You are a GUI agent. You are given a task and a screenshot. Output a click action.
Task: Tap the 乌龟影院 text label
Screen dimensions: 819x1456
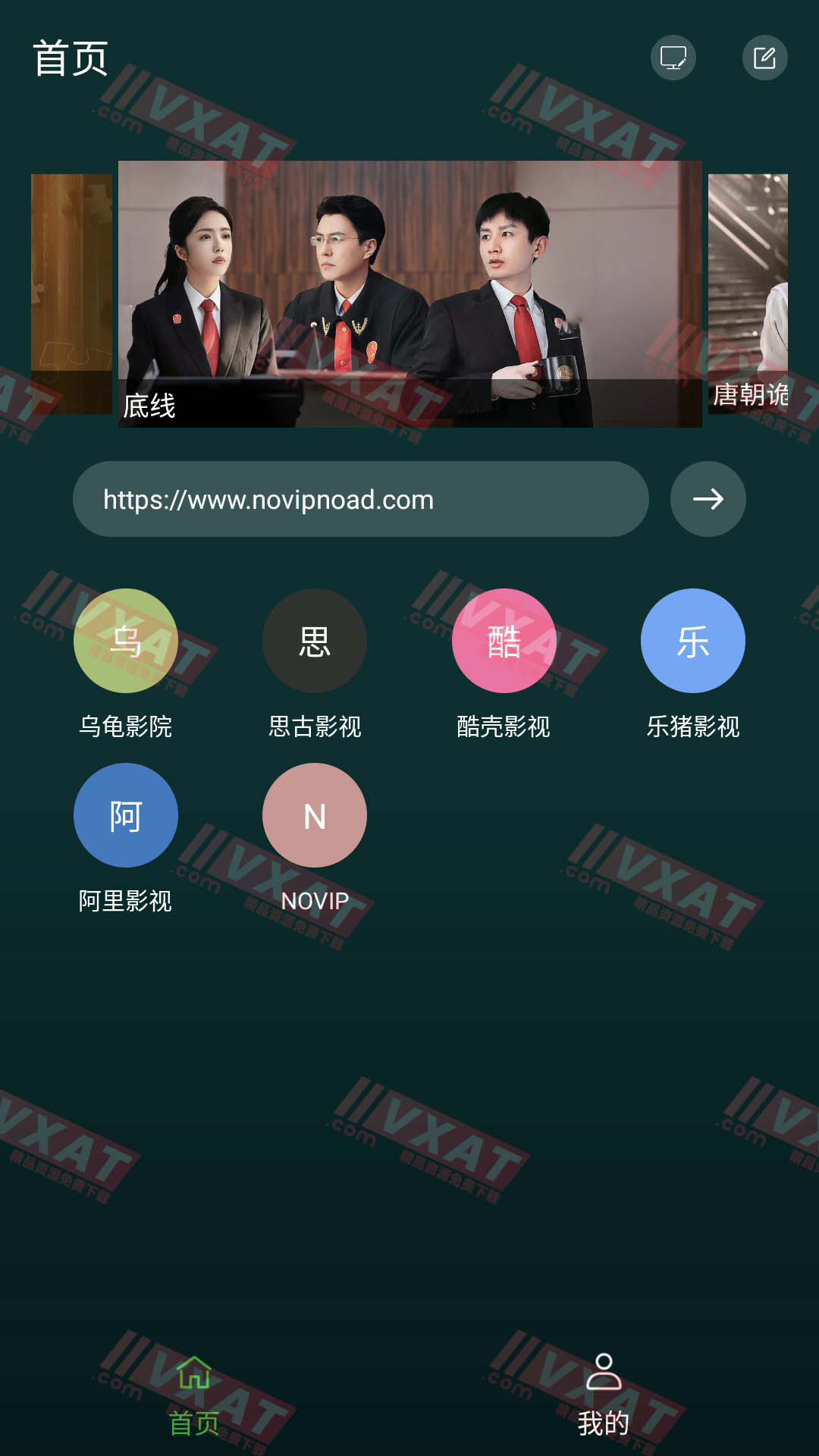[x=125, y=728]
